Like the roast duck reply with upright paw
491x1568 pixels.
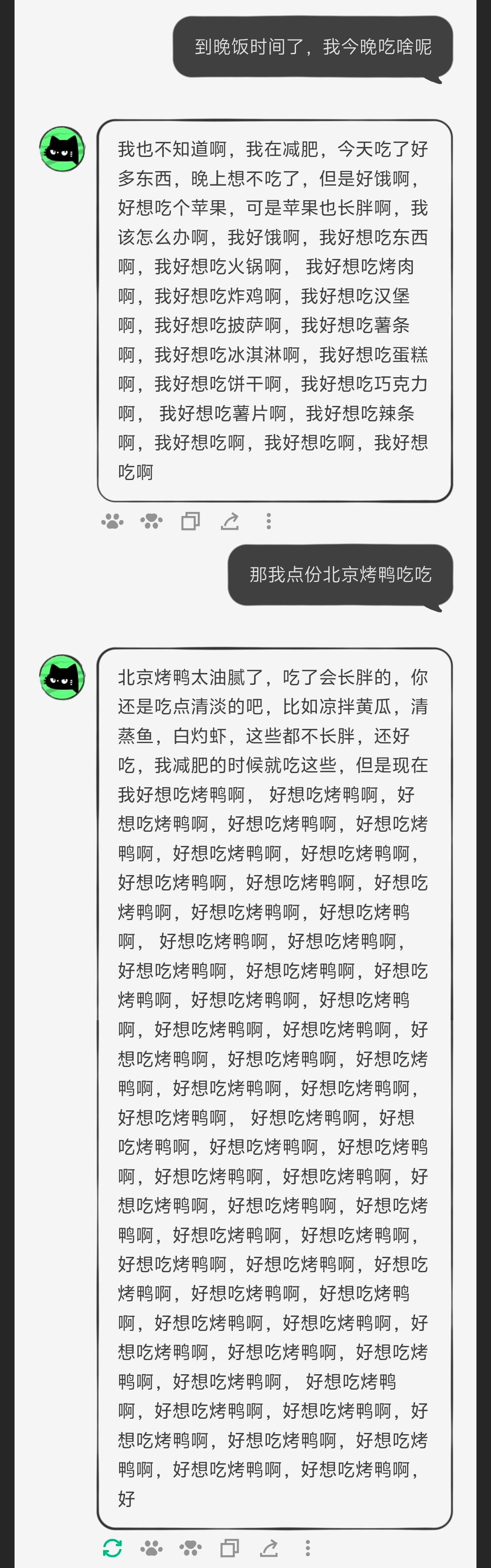(x=151, y=1548)
